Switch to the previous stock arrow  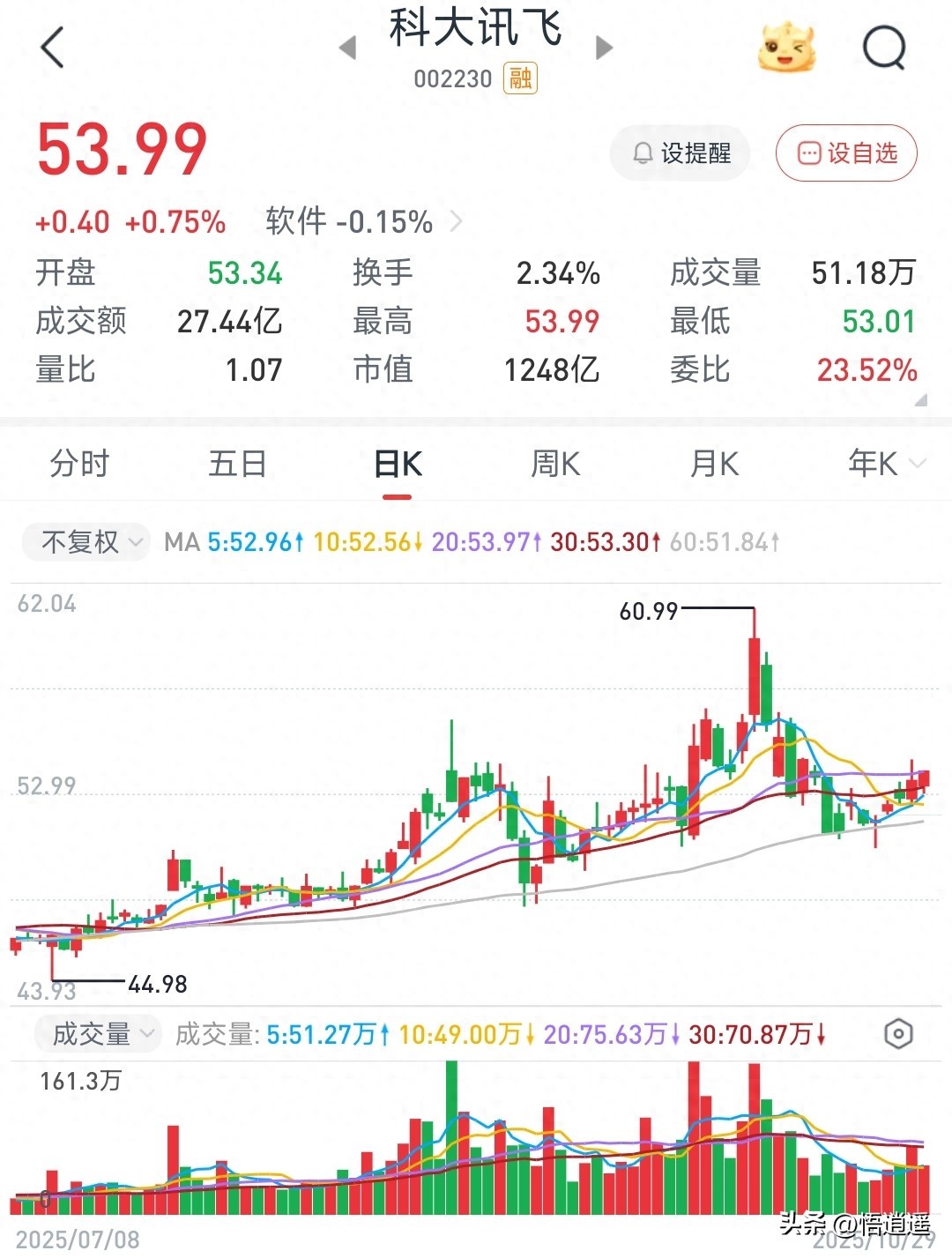(x=348, y=48)
